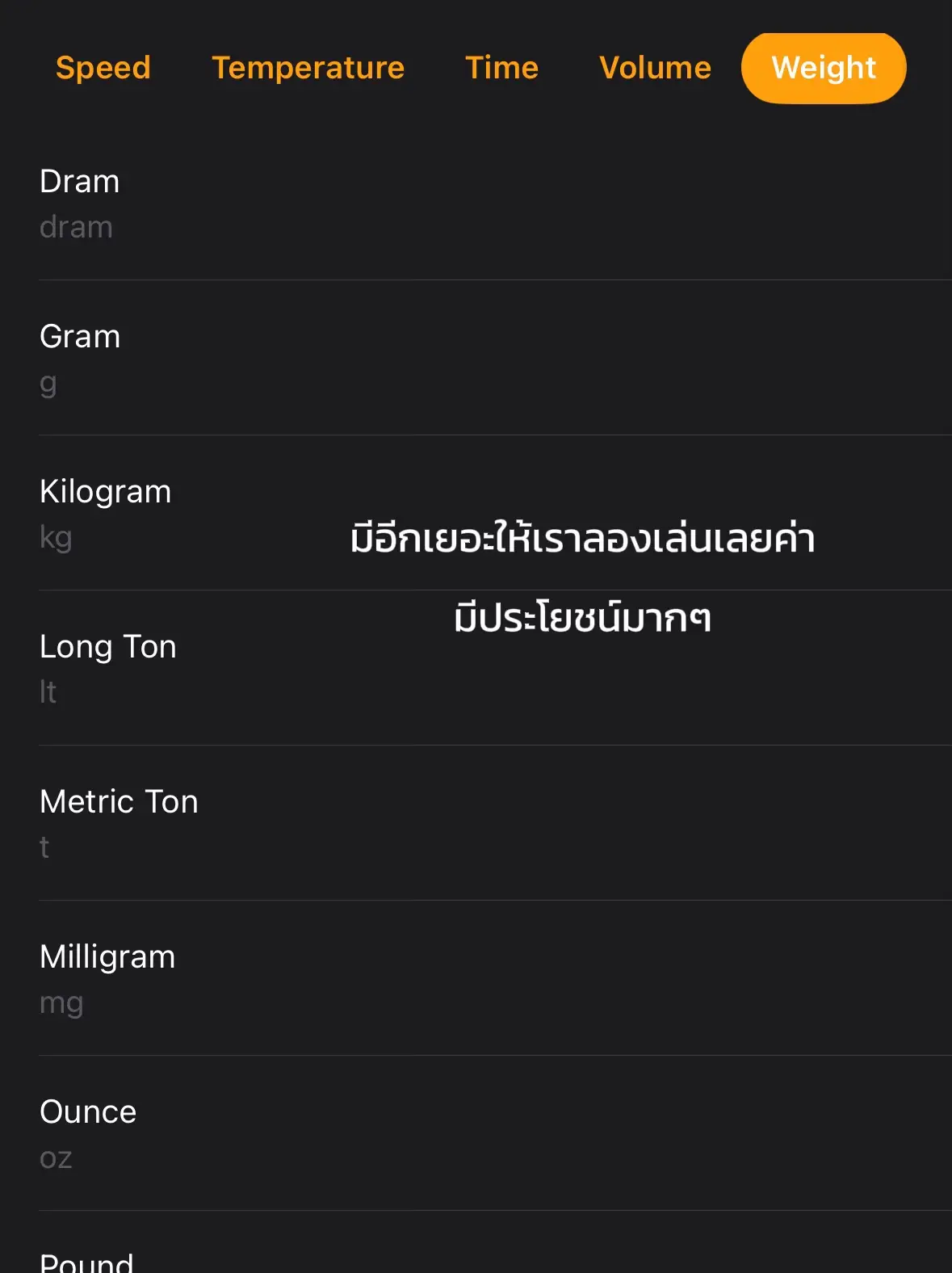952x1273 pixels.
Task: Open the Volume conversion tab
Action: (x=655, y=67)
